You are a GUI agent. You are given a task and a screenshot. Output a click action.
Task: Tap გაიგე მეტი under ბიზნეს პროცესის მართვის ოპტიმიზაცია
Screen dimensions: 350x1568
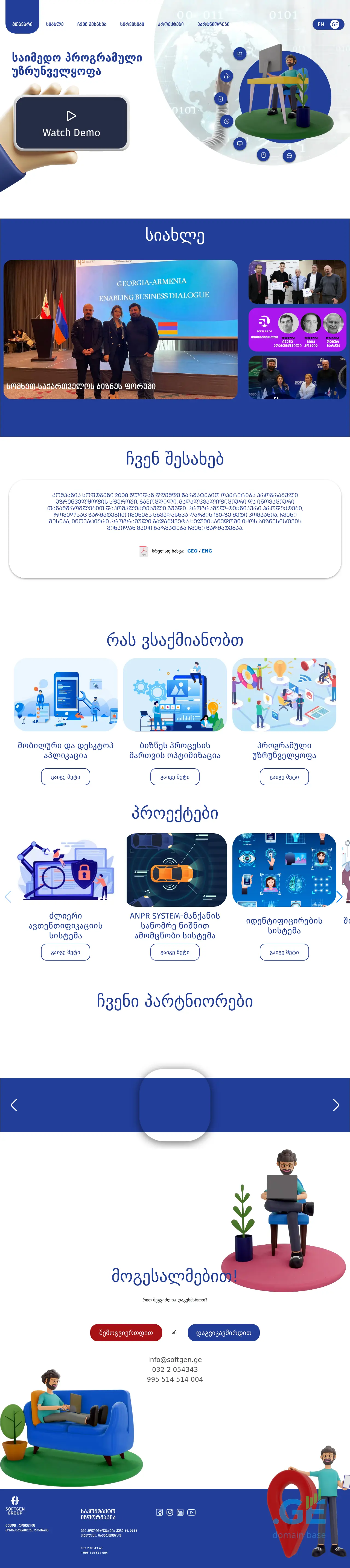pos(175,777)
